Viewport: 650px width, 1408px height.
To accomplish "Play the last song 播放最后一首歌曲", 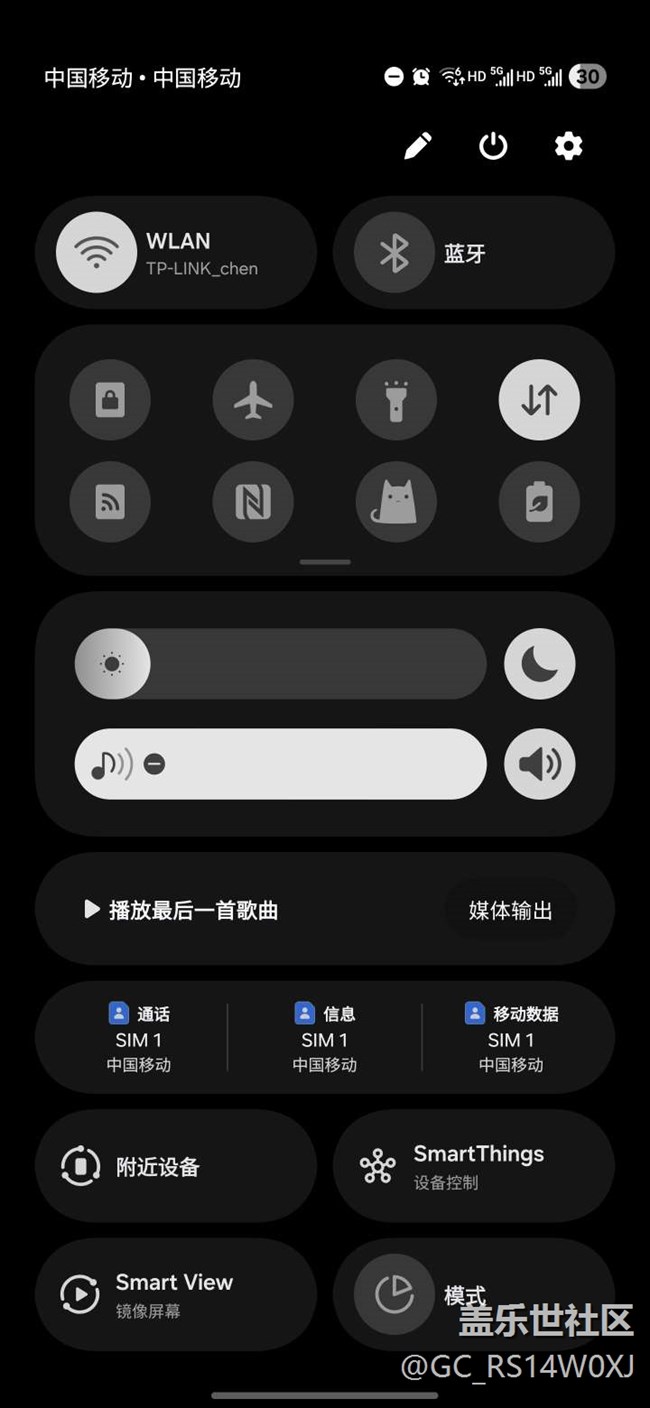I will pos(181,910).
